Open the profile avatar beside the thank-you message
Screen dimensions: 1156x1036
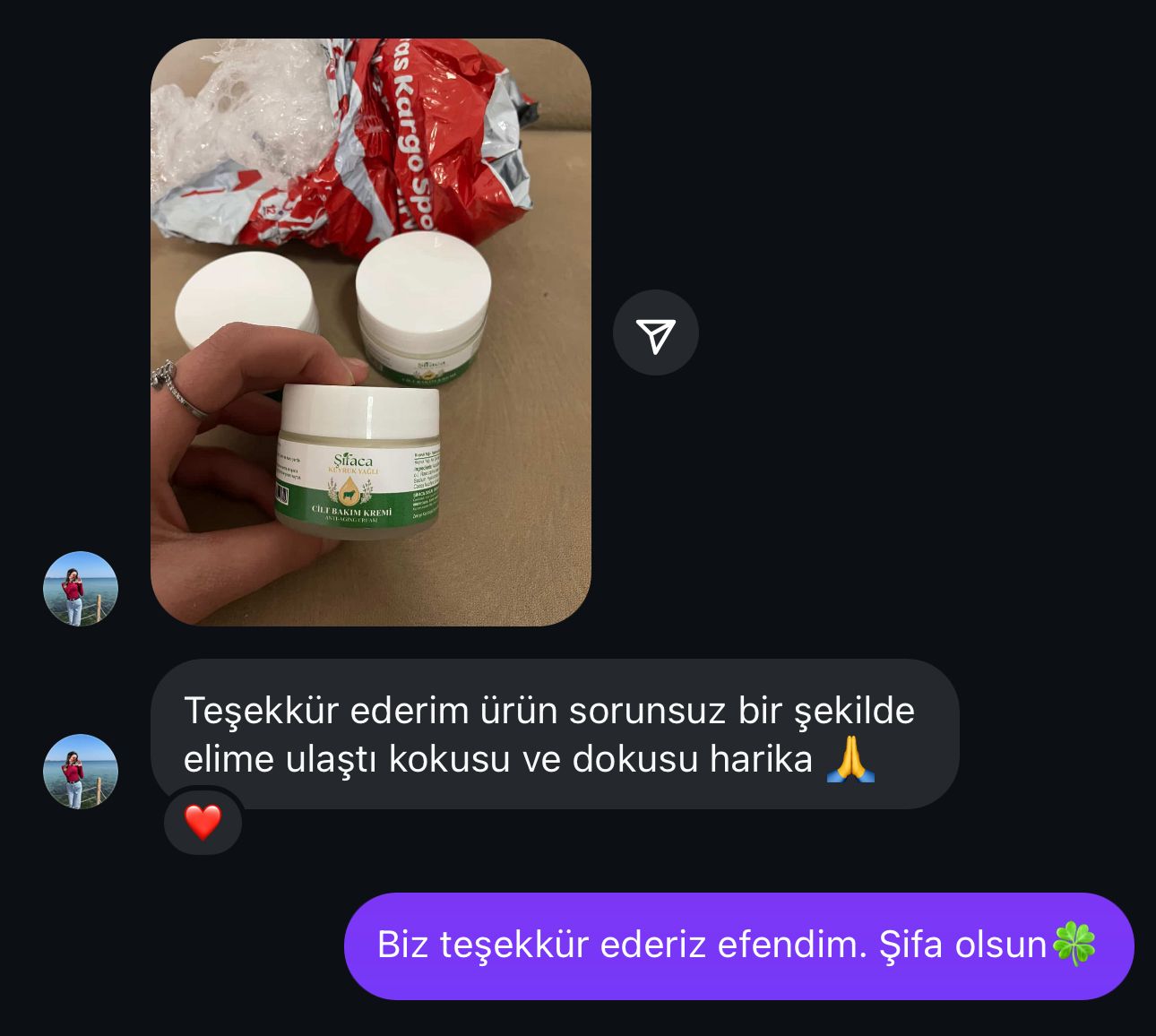coord(81,772)
